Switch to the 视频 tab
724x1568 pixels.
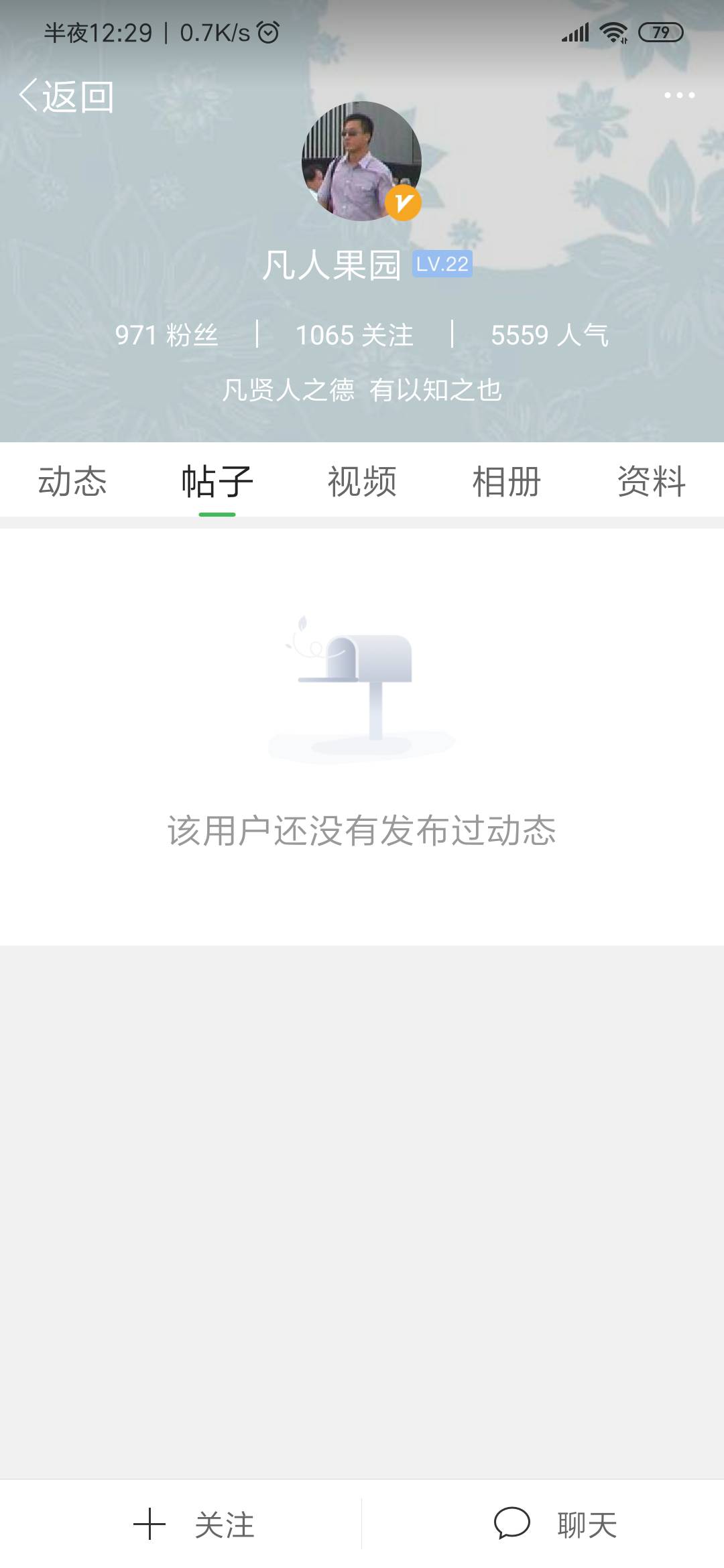(362, 481)
